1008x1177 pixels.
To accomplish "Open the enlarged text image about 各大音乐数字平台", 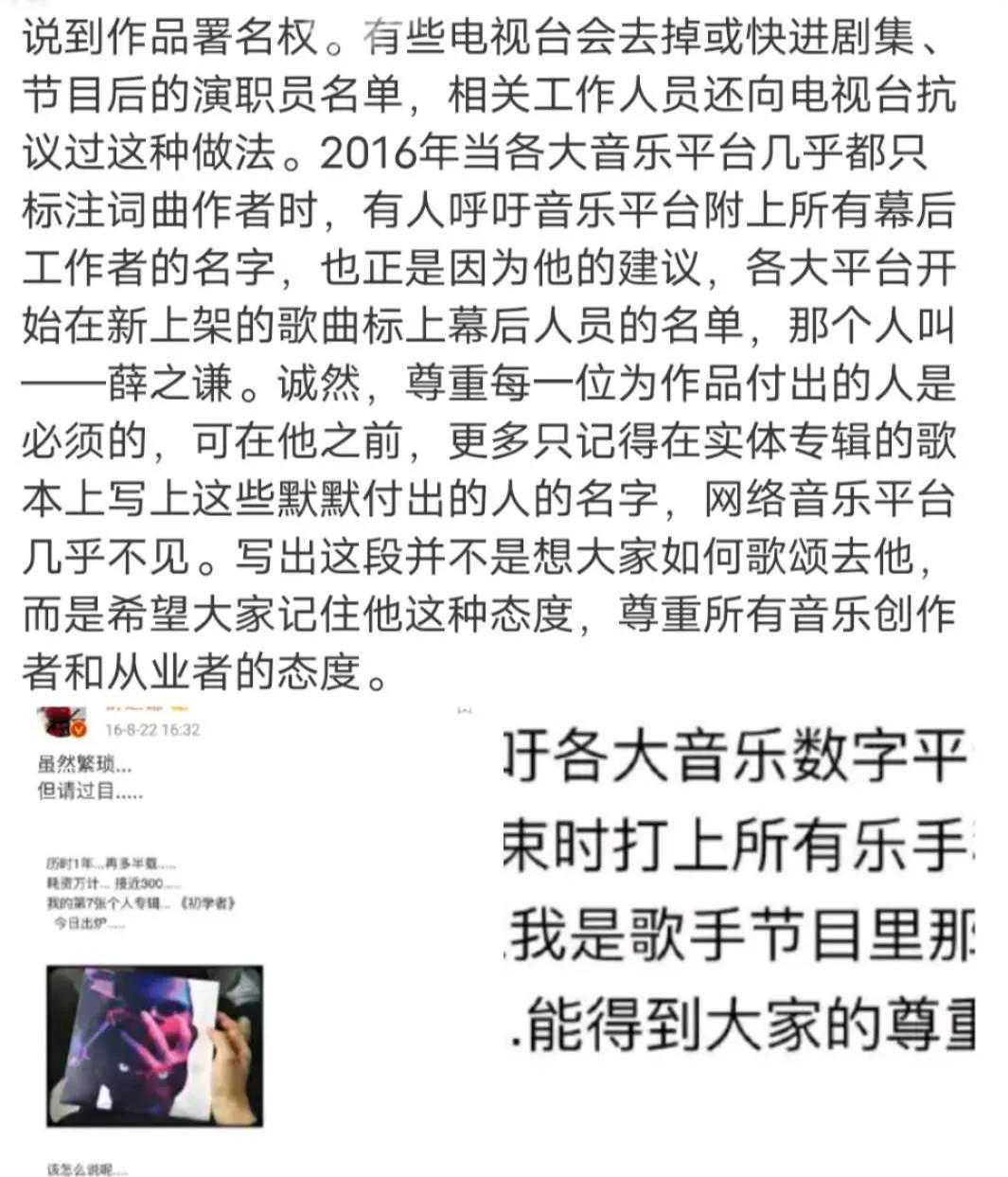I will (x=739, y=892).
